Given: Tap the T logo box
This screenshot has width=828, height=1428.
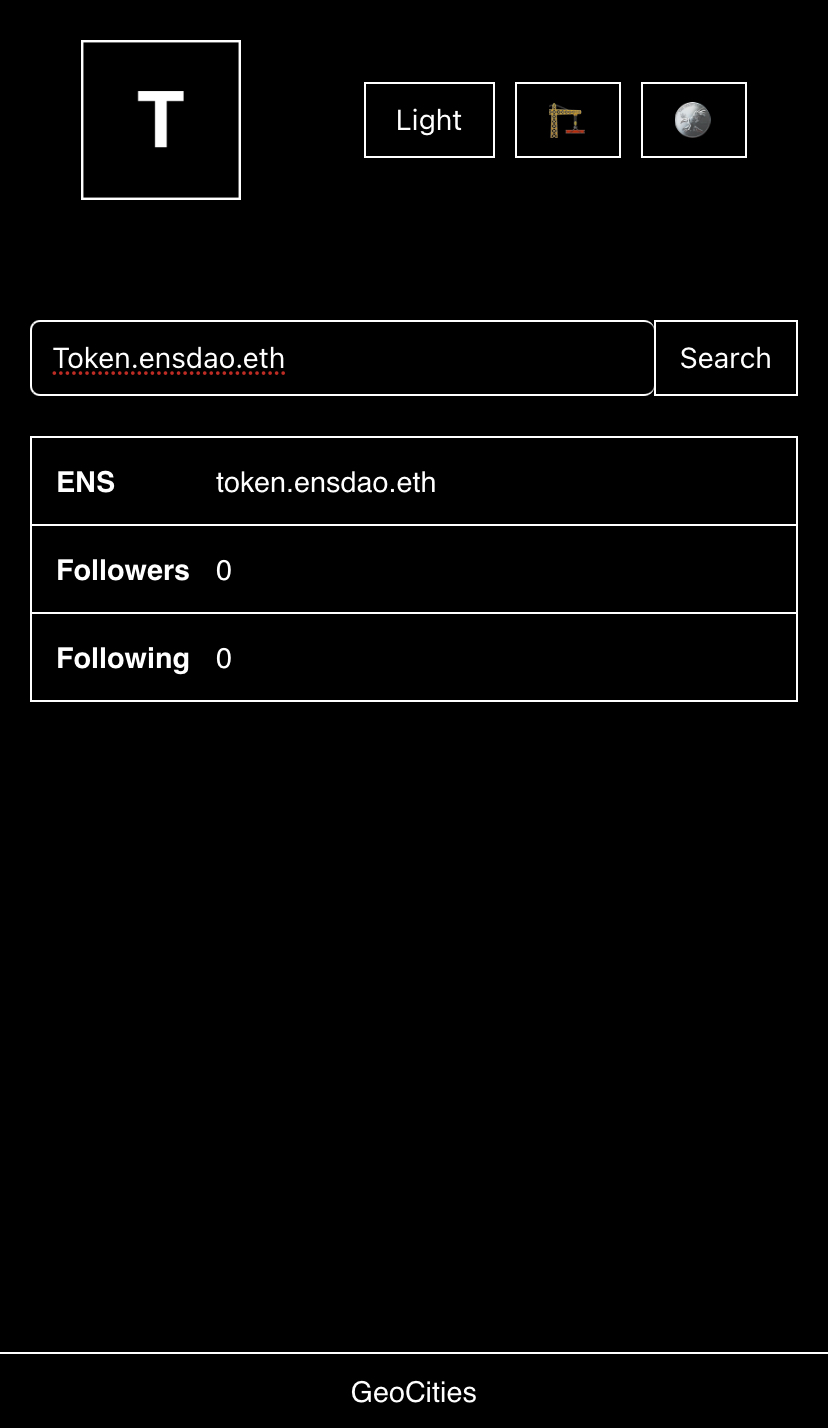Looking at the screenshot, I should pyautogui.click(x=161, y=120).
